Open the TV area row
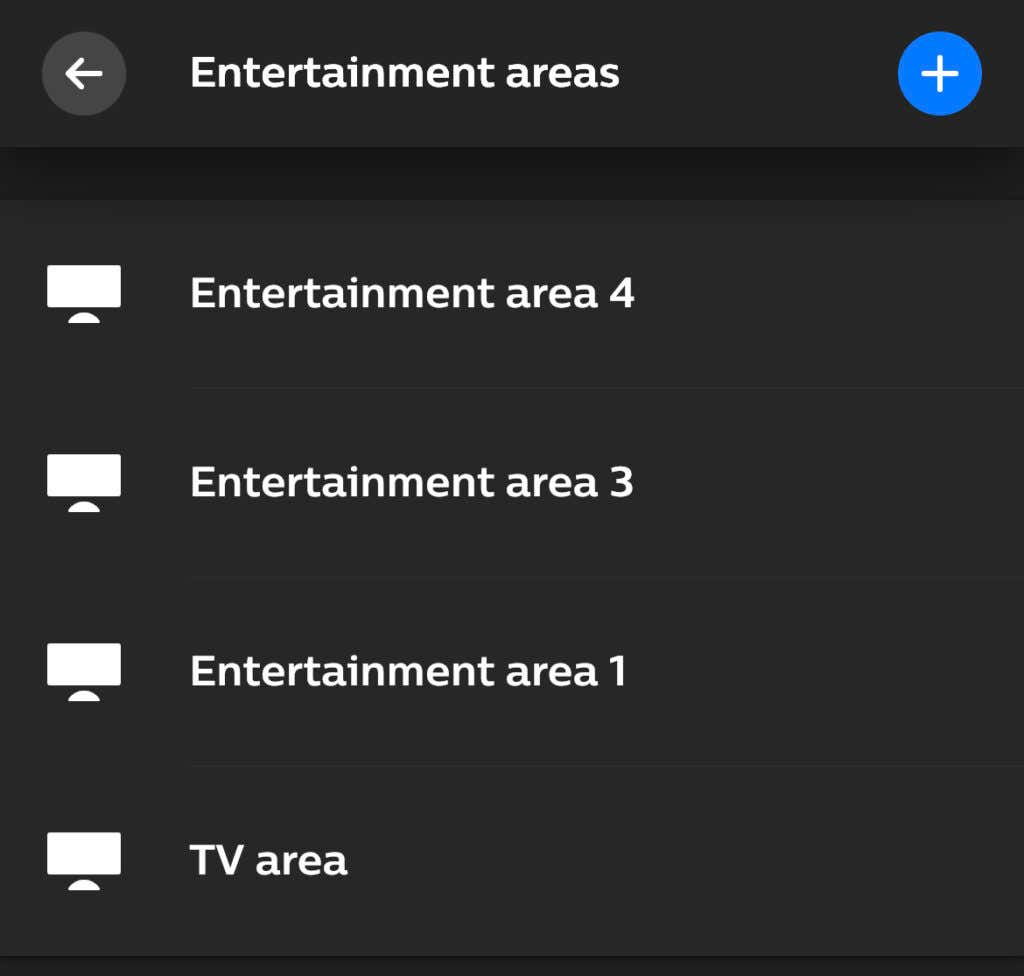 269,860
